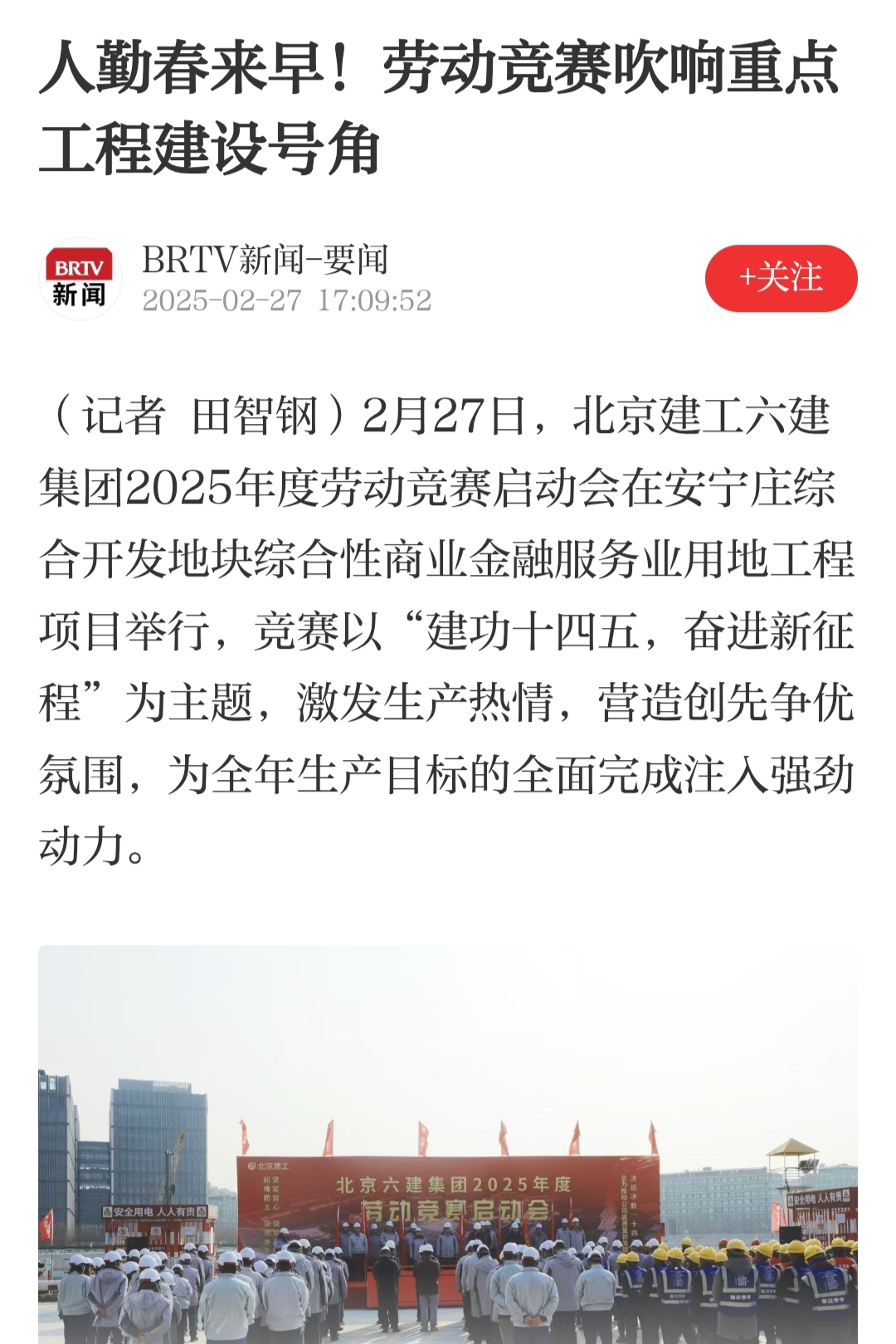Open the 劳动竞赛启动会 photo in the article
Screen dimensions: 896x1344
click(448, 1161)
